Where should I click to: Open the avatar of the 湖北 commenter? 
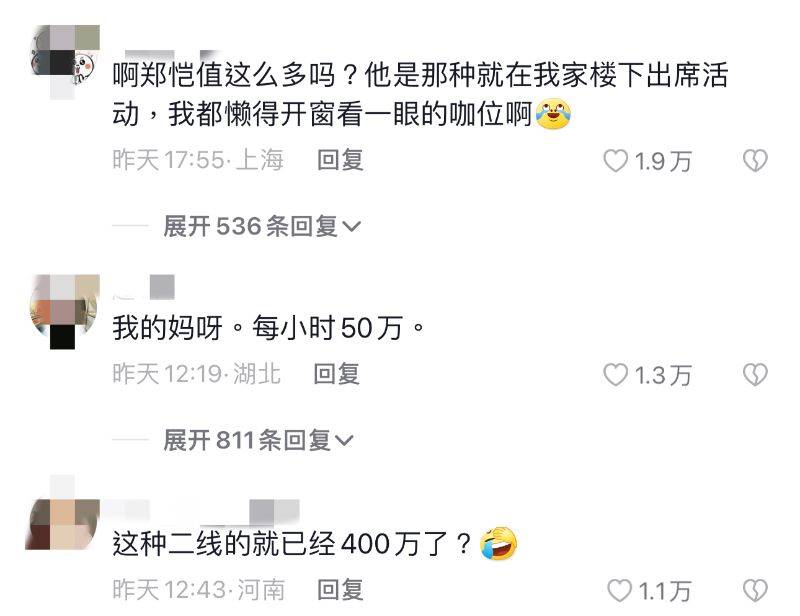64,310
